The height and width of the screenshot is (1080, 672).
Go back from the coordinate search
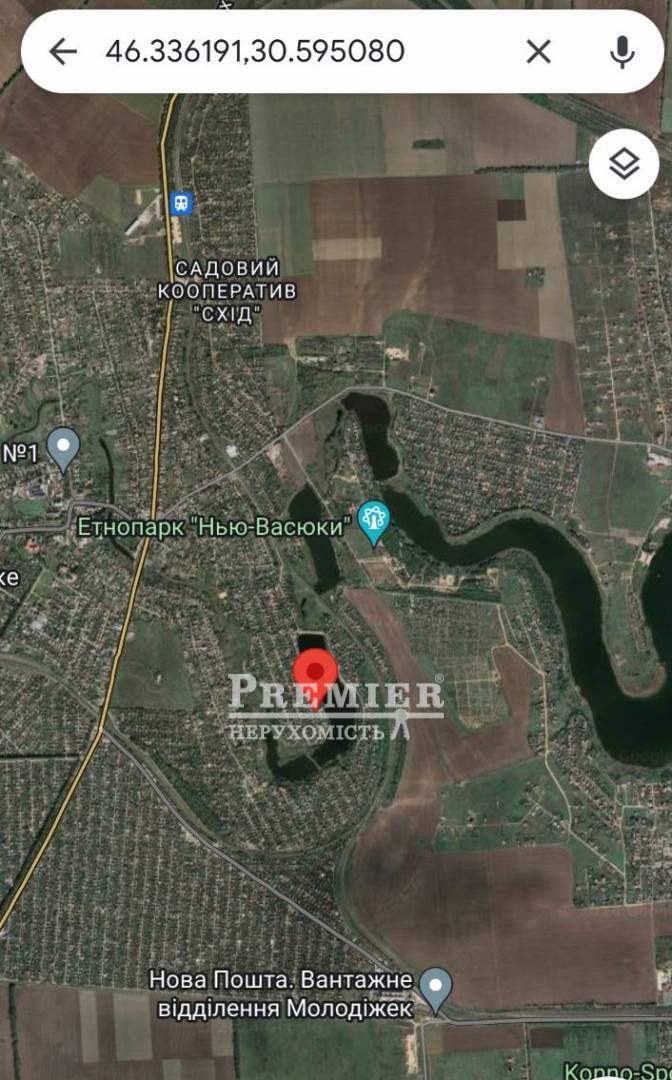63,51
